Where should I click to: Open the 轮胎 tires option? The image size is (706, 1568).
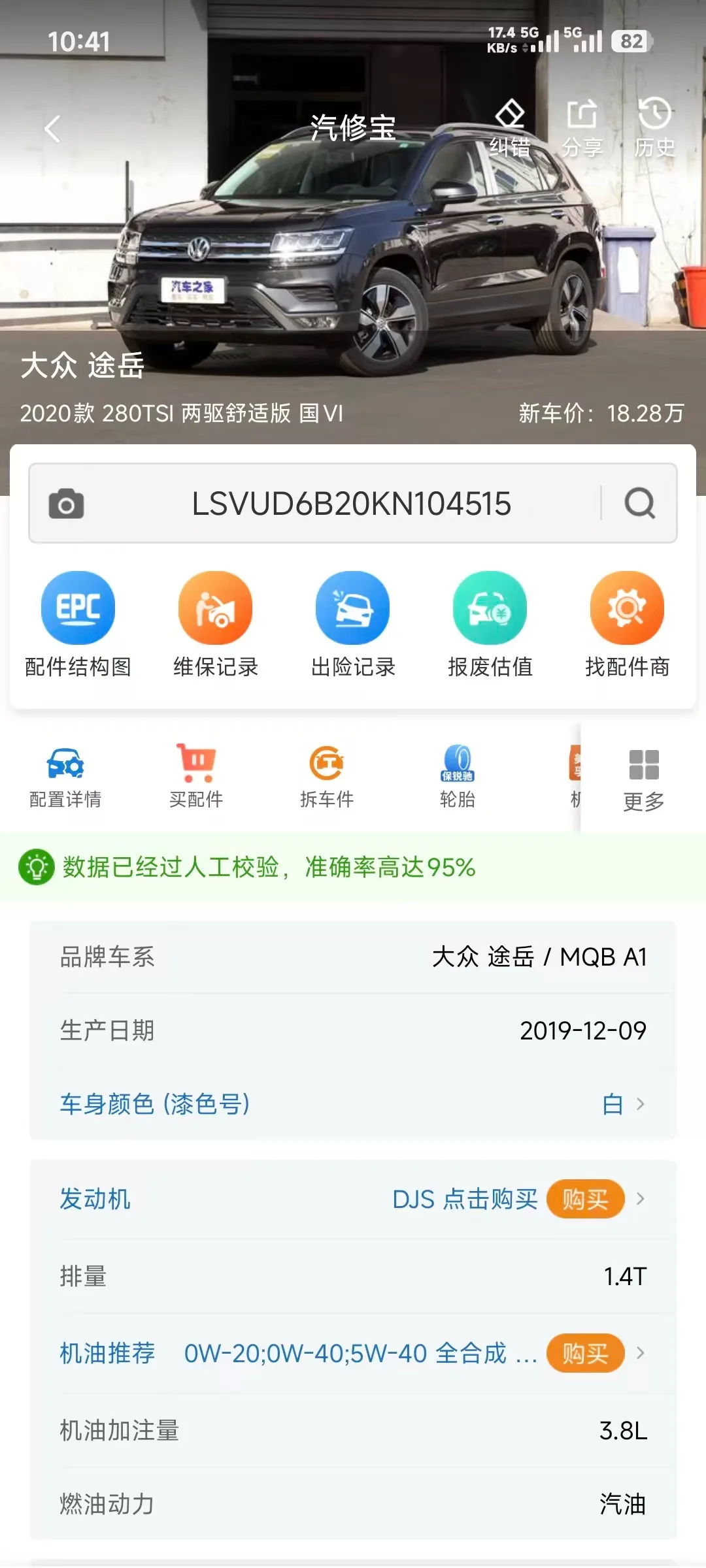tap(458, 777)
